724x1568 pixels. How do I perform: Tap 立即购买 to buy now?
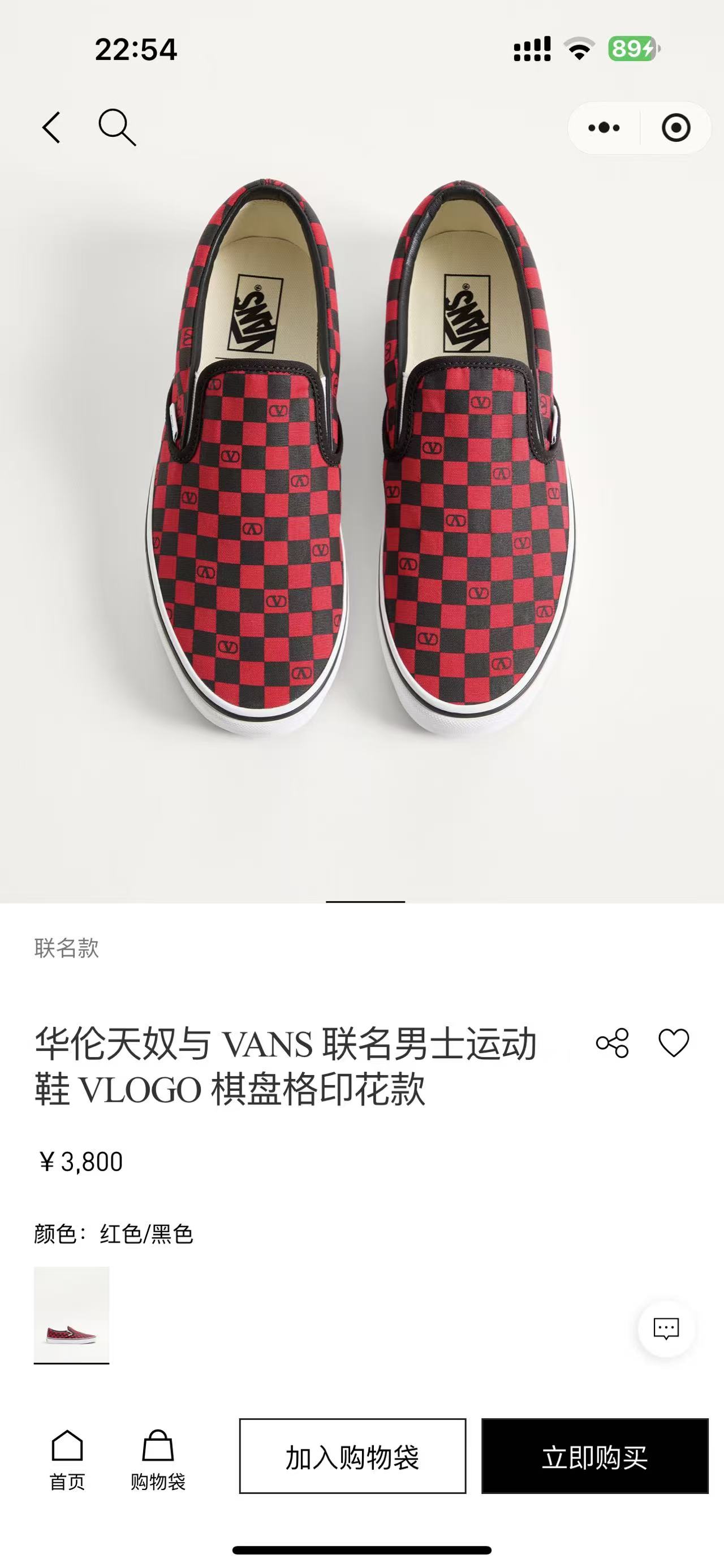[x=594, y=1456]
